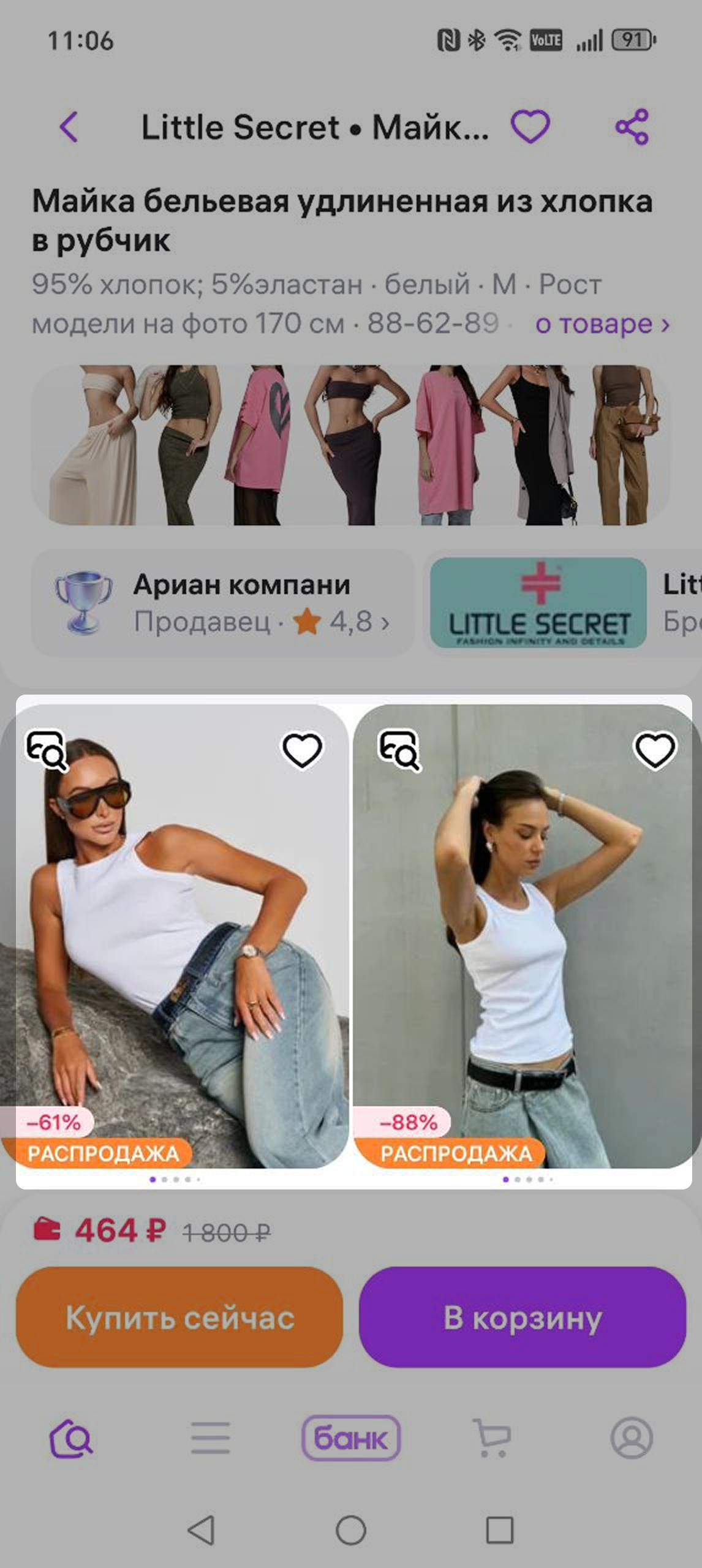
Task: Open the catalog menu tab
Action: click(x=210, y=1438)
